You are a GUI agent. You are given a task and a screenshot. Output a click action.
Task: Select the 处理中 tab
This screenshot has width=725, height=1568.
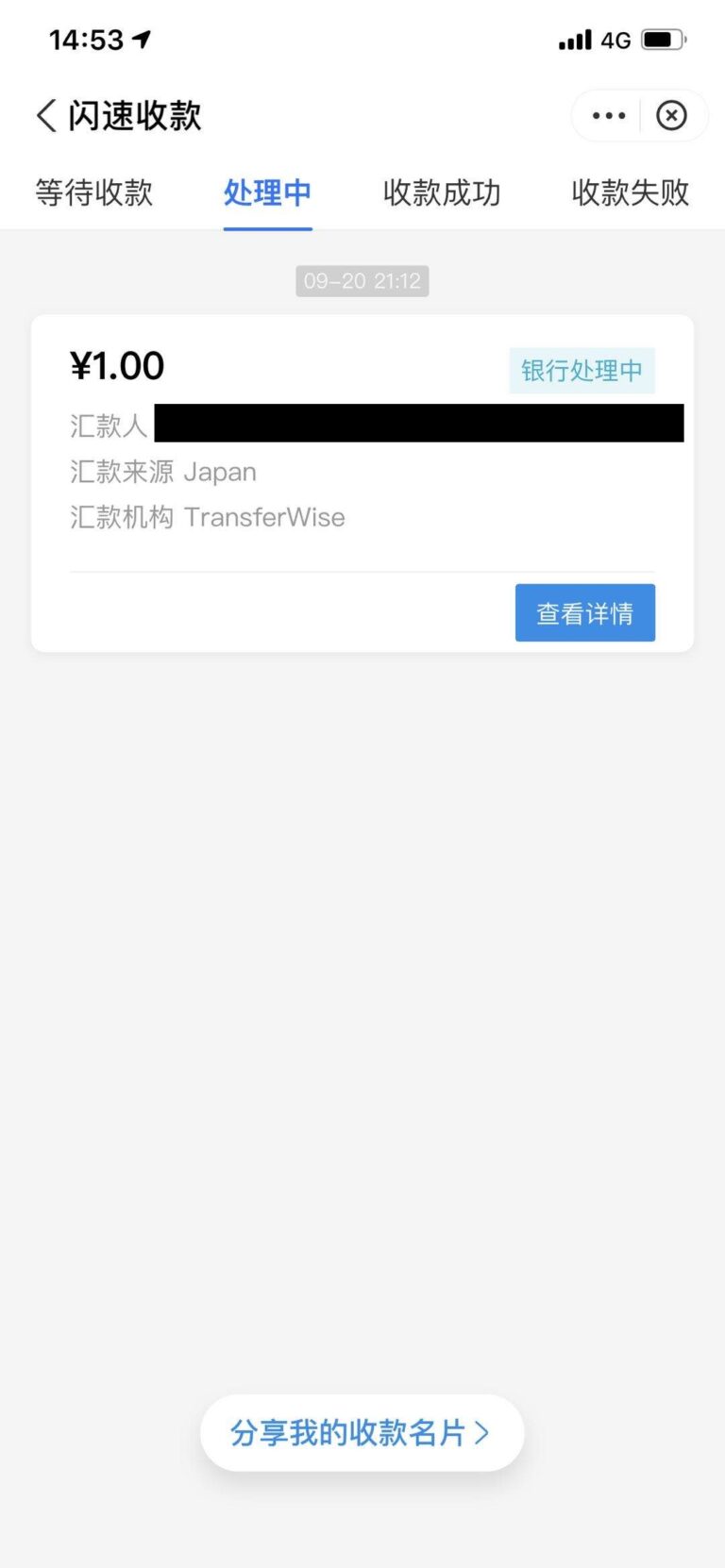click(267, 192)
